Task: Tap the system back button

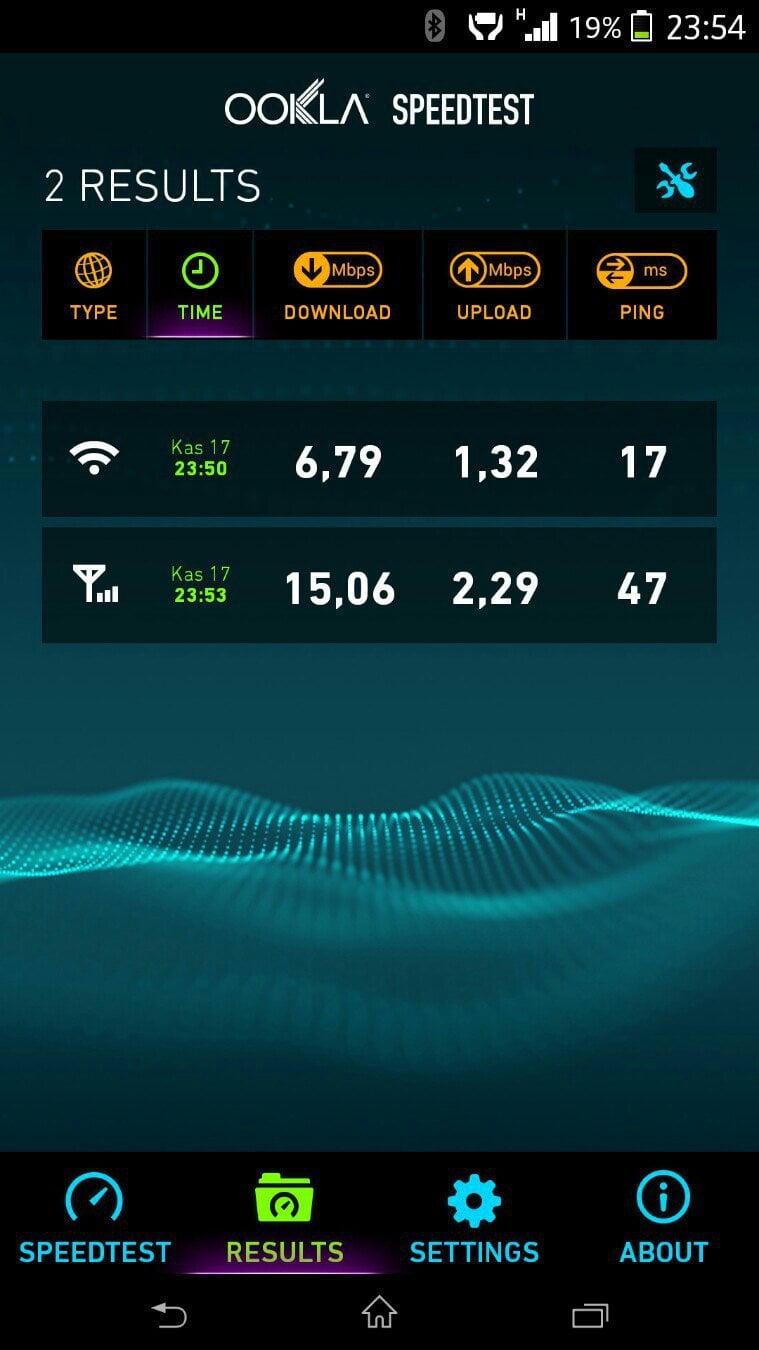Action: pos(168,1313)
